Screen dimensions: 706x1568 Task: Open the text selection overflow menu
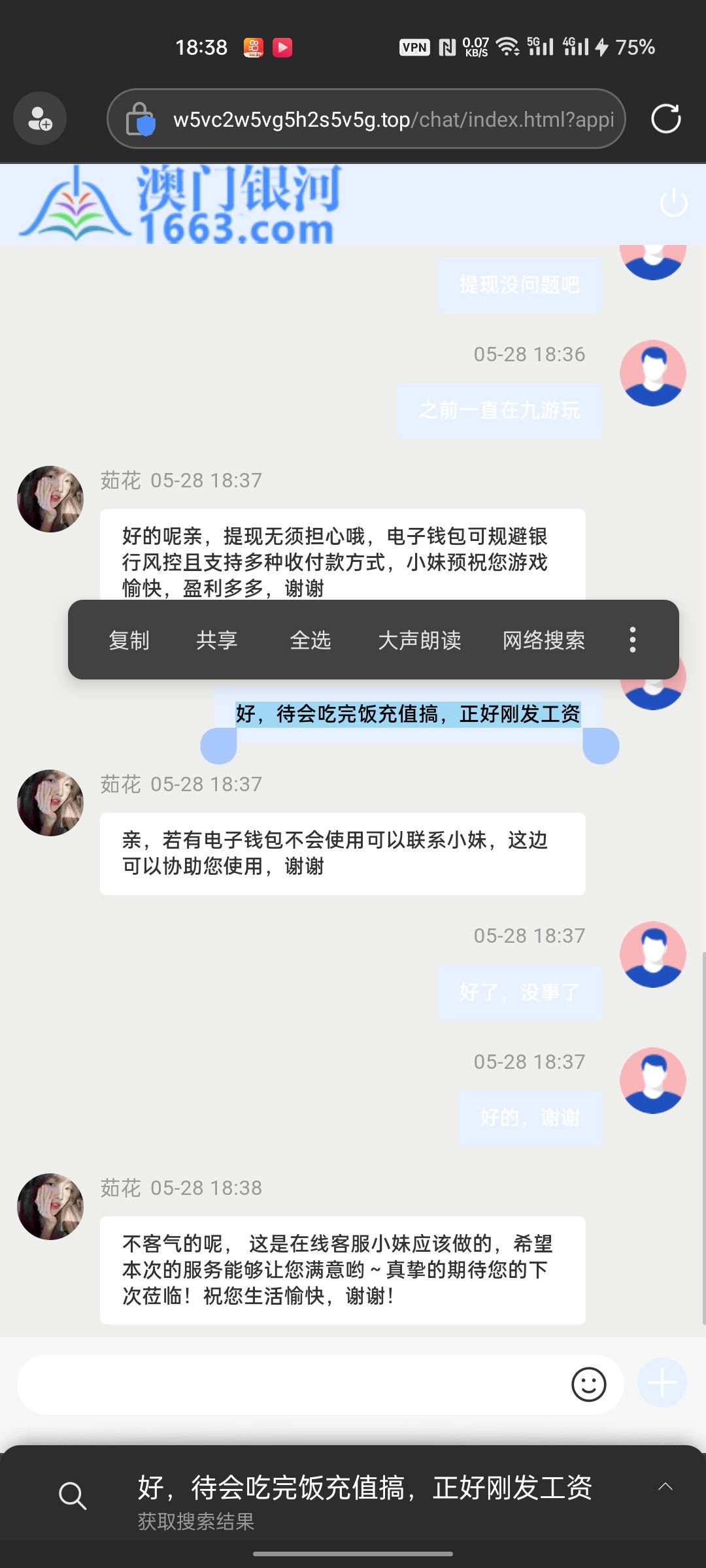click(x=632, y=640)
